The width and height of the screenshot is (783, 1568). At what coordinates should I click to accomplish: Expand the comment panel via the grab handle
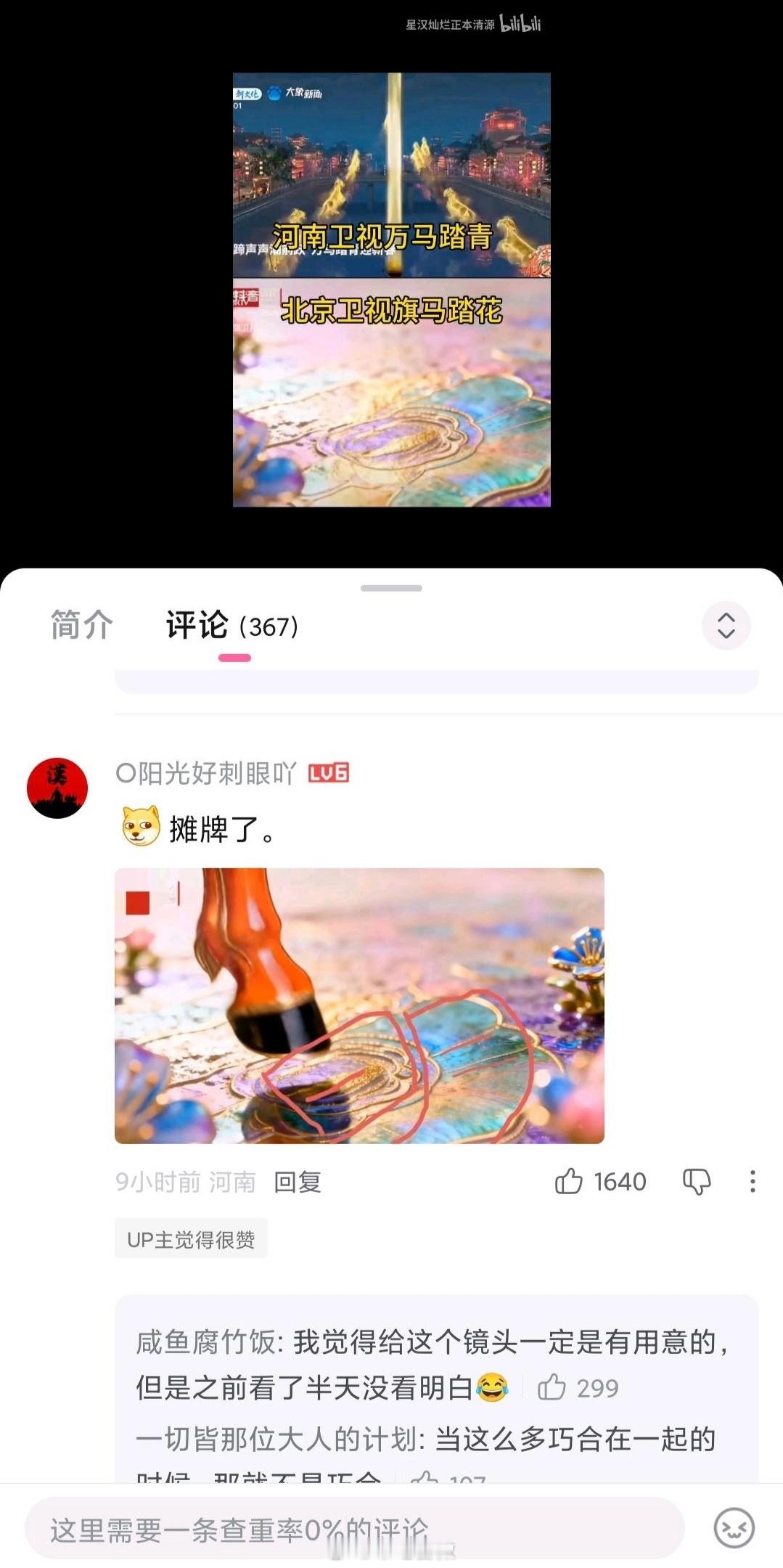391,588
